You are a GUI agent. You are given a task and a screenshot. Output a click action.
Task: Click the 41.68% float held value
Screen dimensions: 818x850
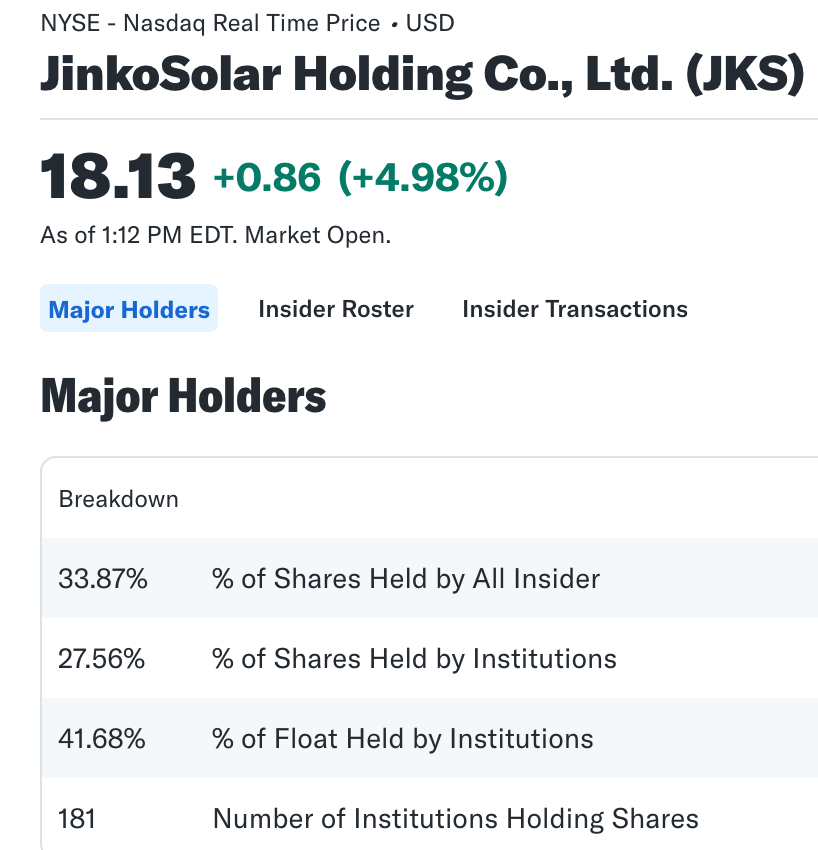(103, 738)
